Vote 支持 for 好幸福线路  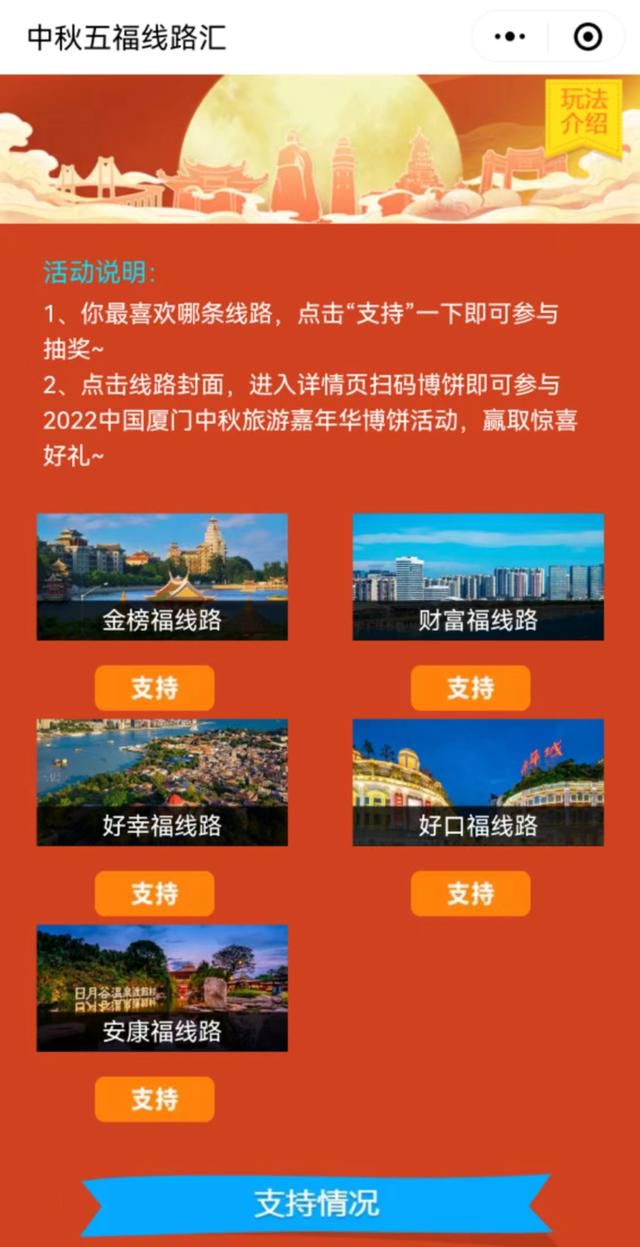[155, 894]
